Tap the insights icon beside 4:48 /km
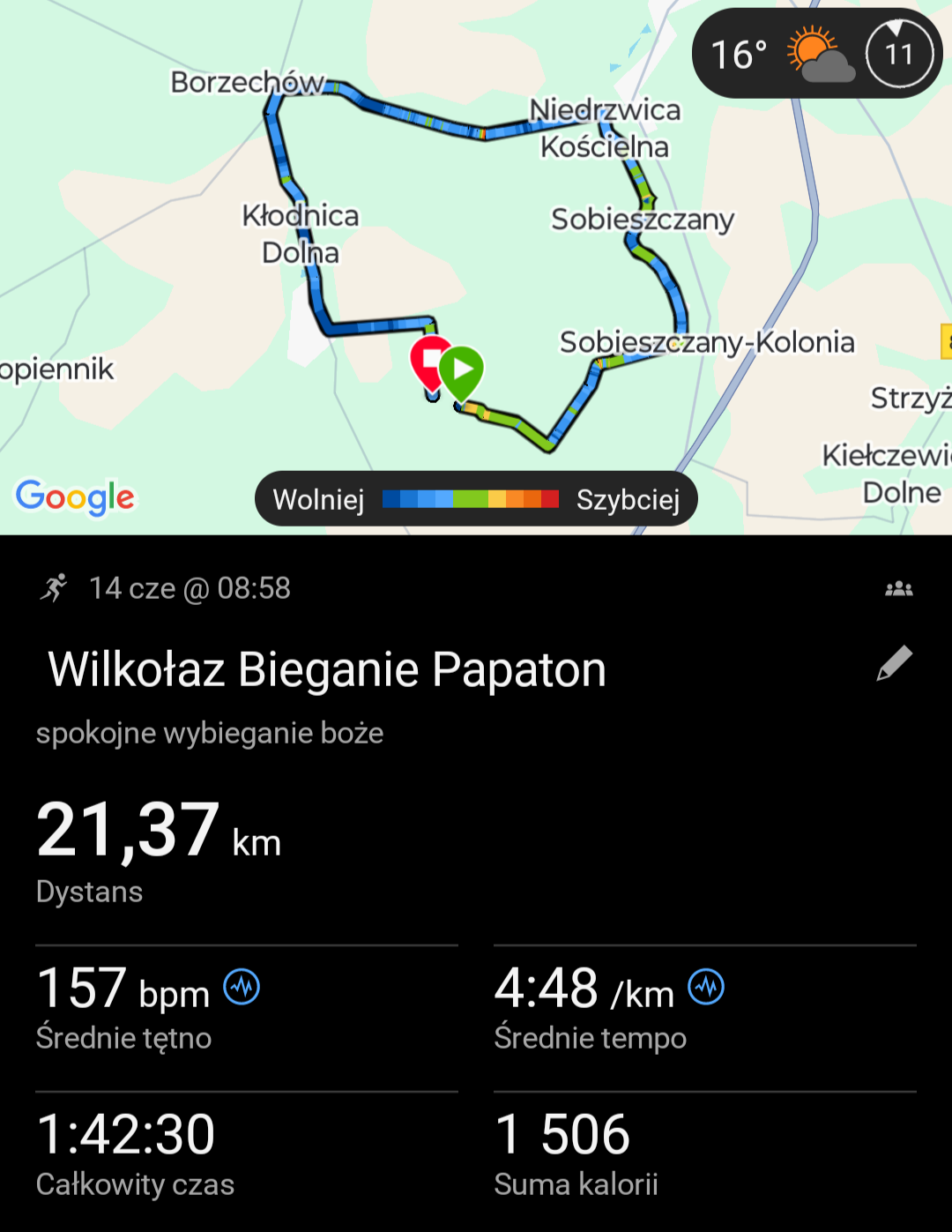The width and height of the screenshot is (952, 1232). pos(706,987)
